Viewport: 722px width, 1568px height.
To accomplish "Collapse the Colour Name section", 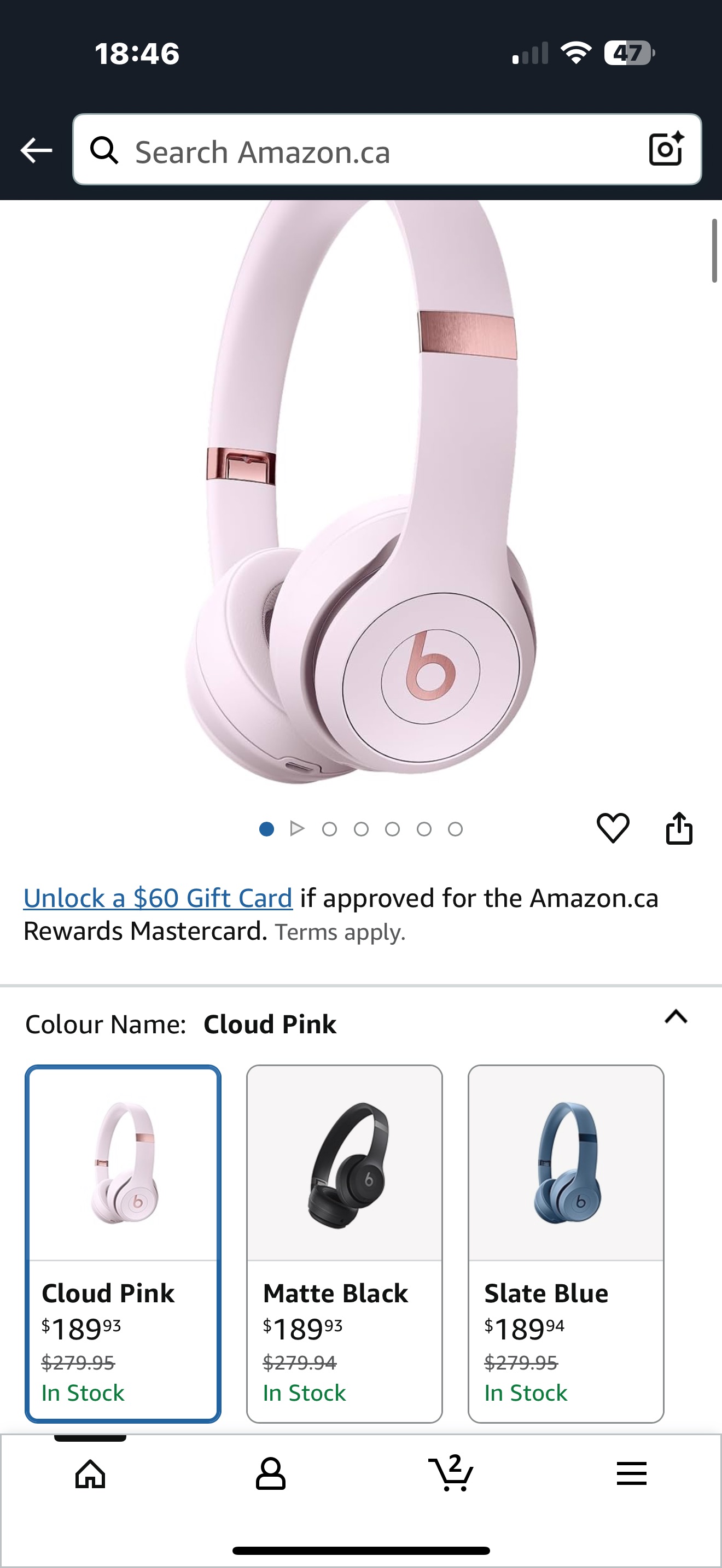I will 676,1017.
